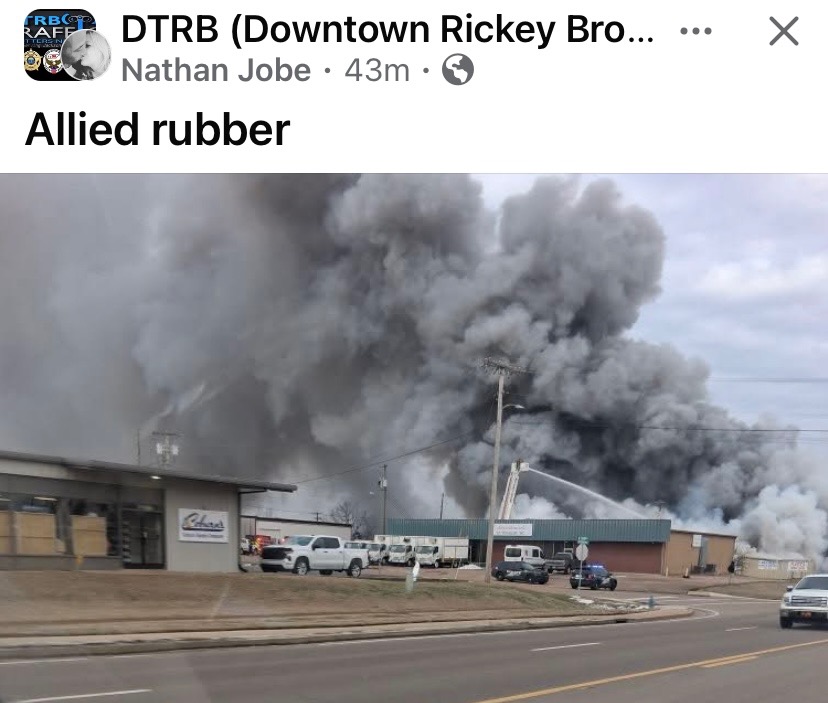Open the Allied rubber fire photo
The height and width of the screenshot is (703, 828).
coord(414,437)
